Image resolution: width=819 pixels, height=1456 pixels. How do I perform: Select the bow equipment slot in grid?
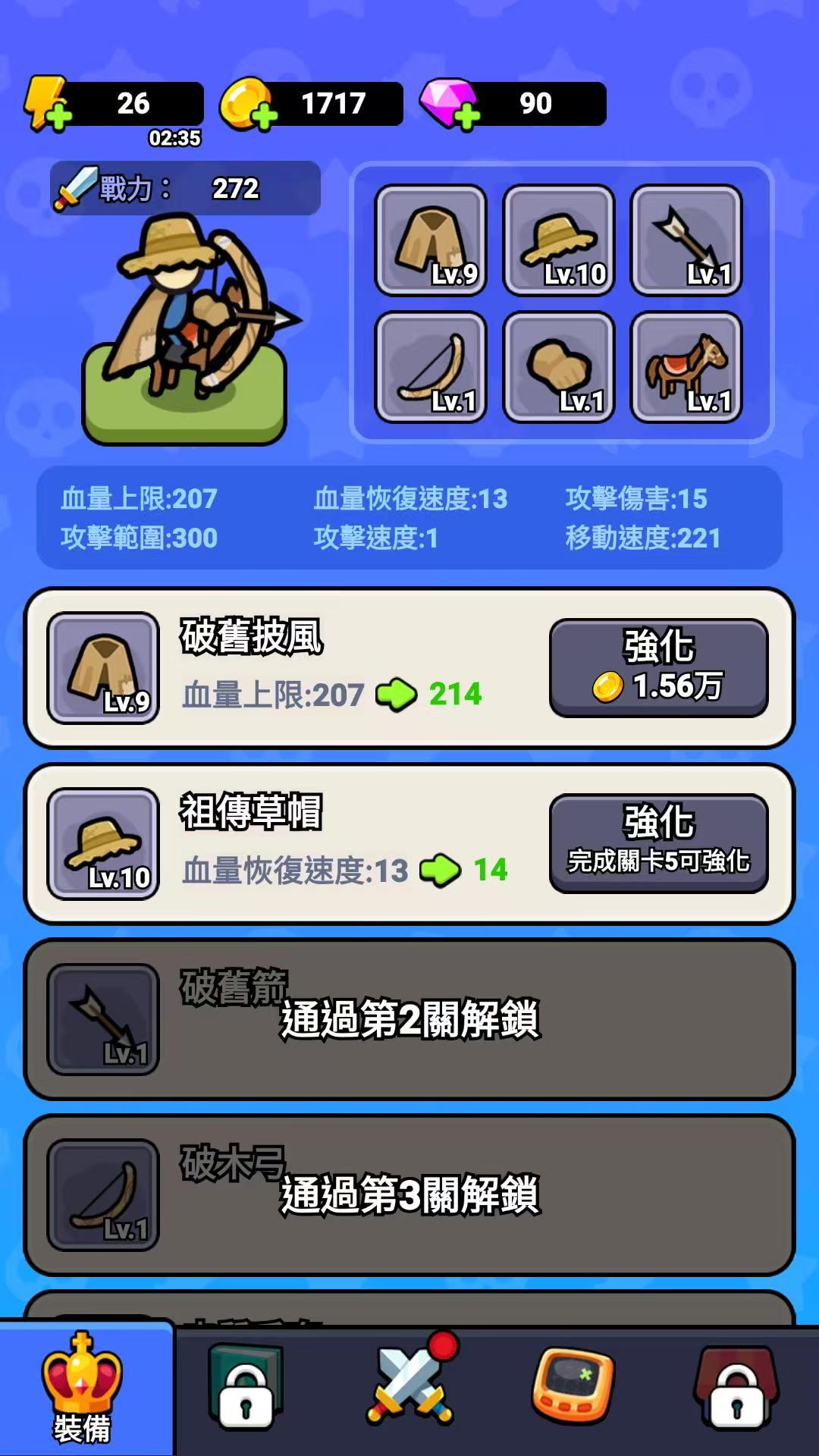pos(431,368)
